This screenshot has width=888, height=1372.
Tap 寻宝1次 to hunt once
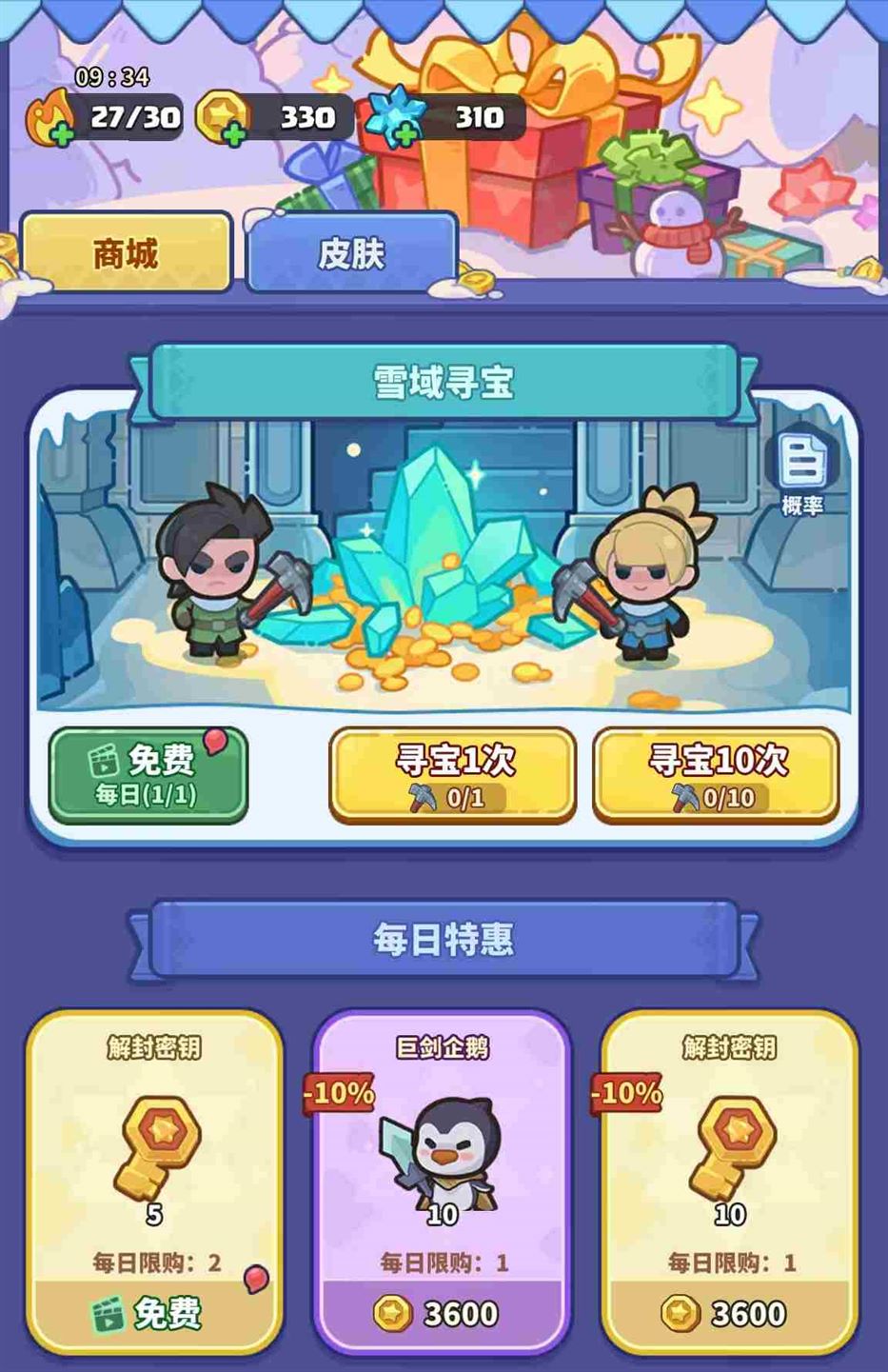(x=453, y=775)
